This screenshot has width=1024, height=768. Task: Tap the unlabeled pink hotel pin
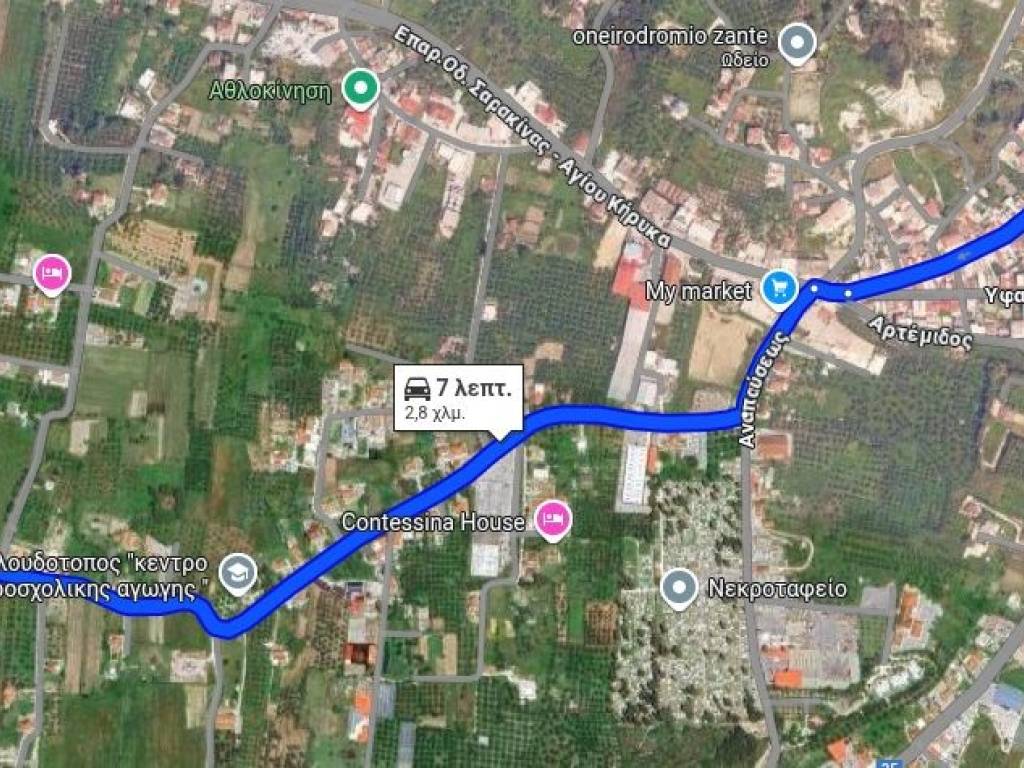pos(51,272)
